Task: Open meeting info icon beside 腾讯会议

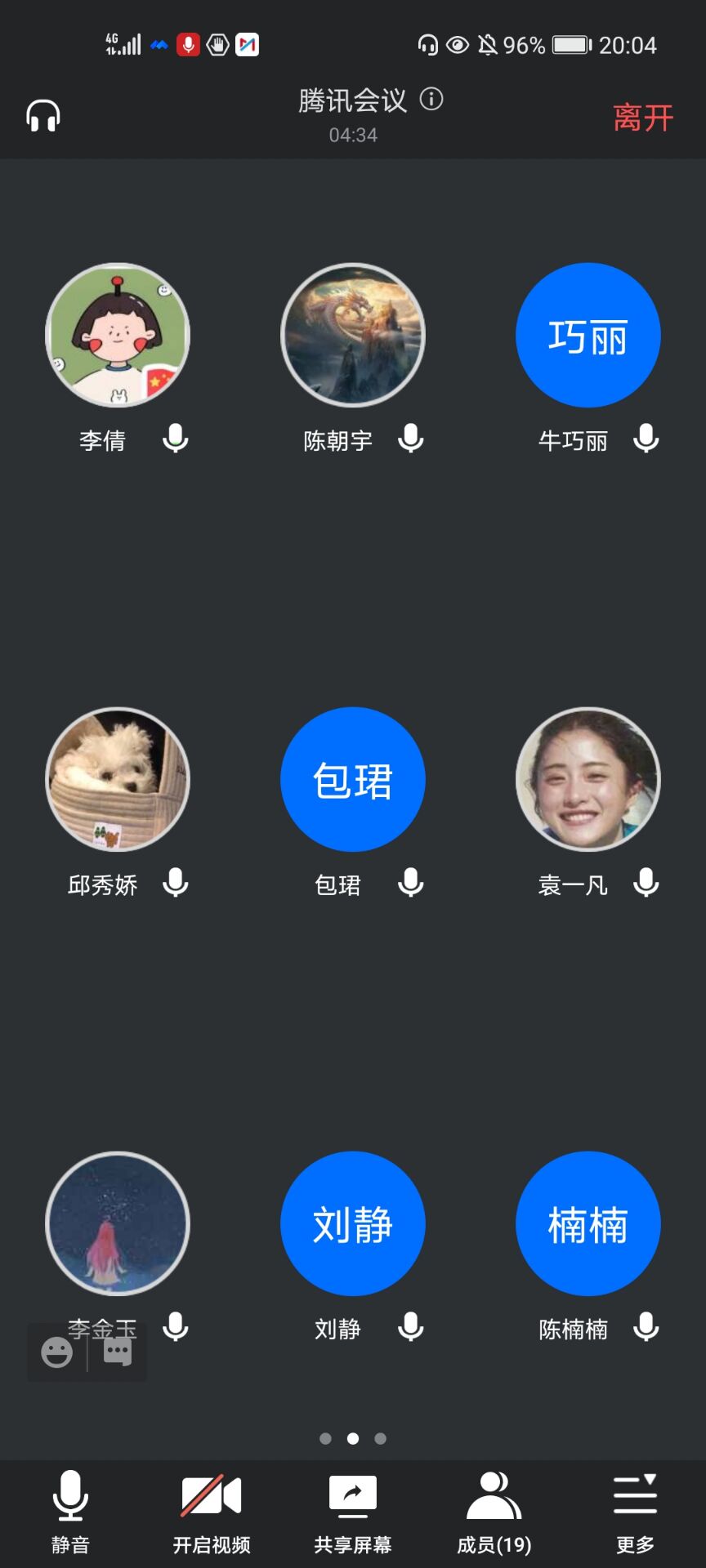Action: 431,100
